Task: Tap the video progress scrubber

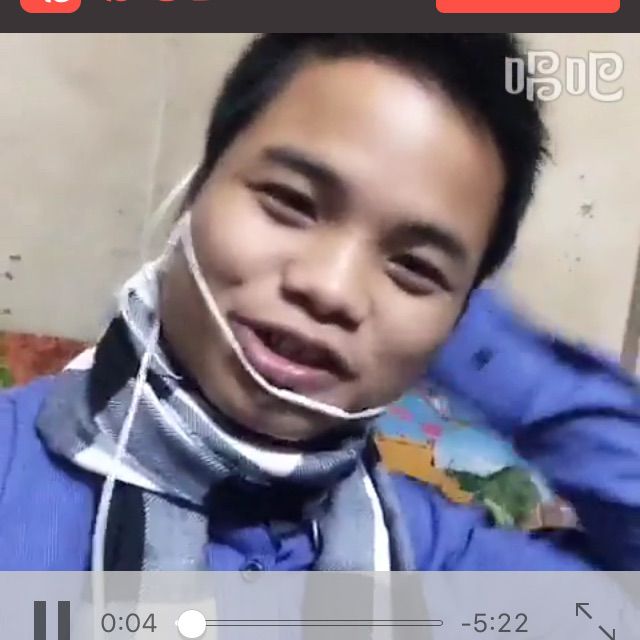Action: [x=192, y=624]
